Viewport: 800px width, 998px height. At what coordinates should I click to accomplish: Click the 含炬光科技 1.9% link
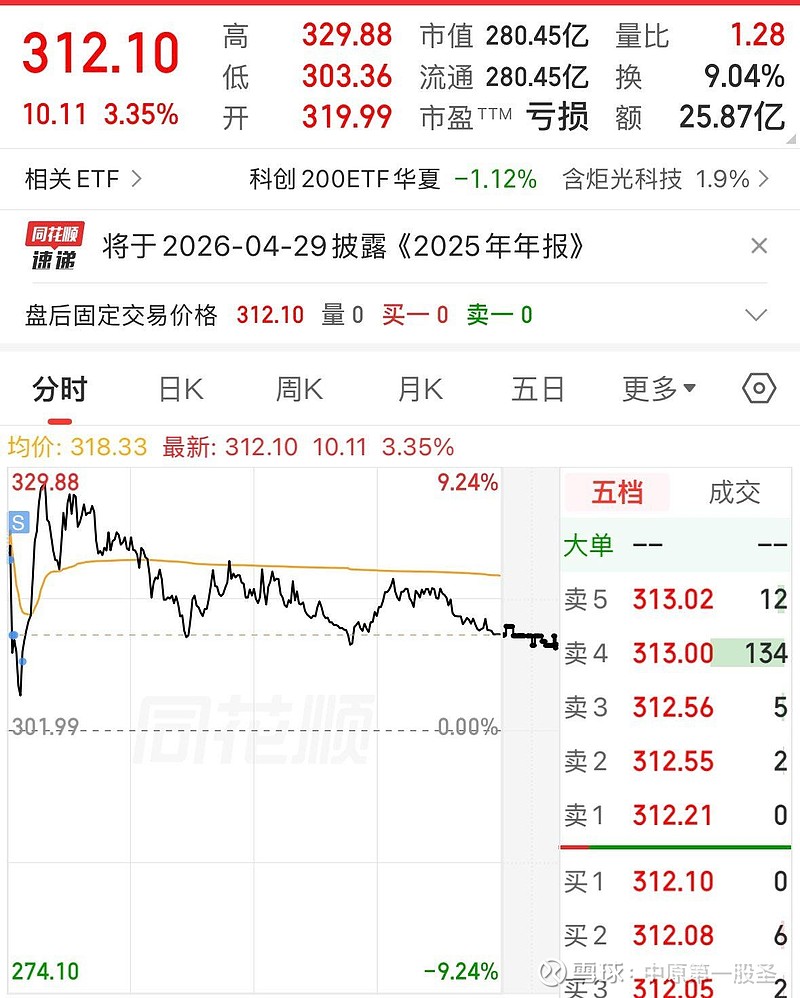coord(655,177)
